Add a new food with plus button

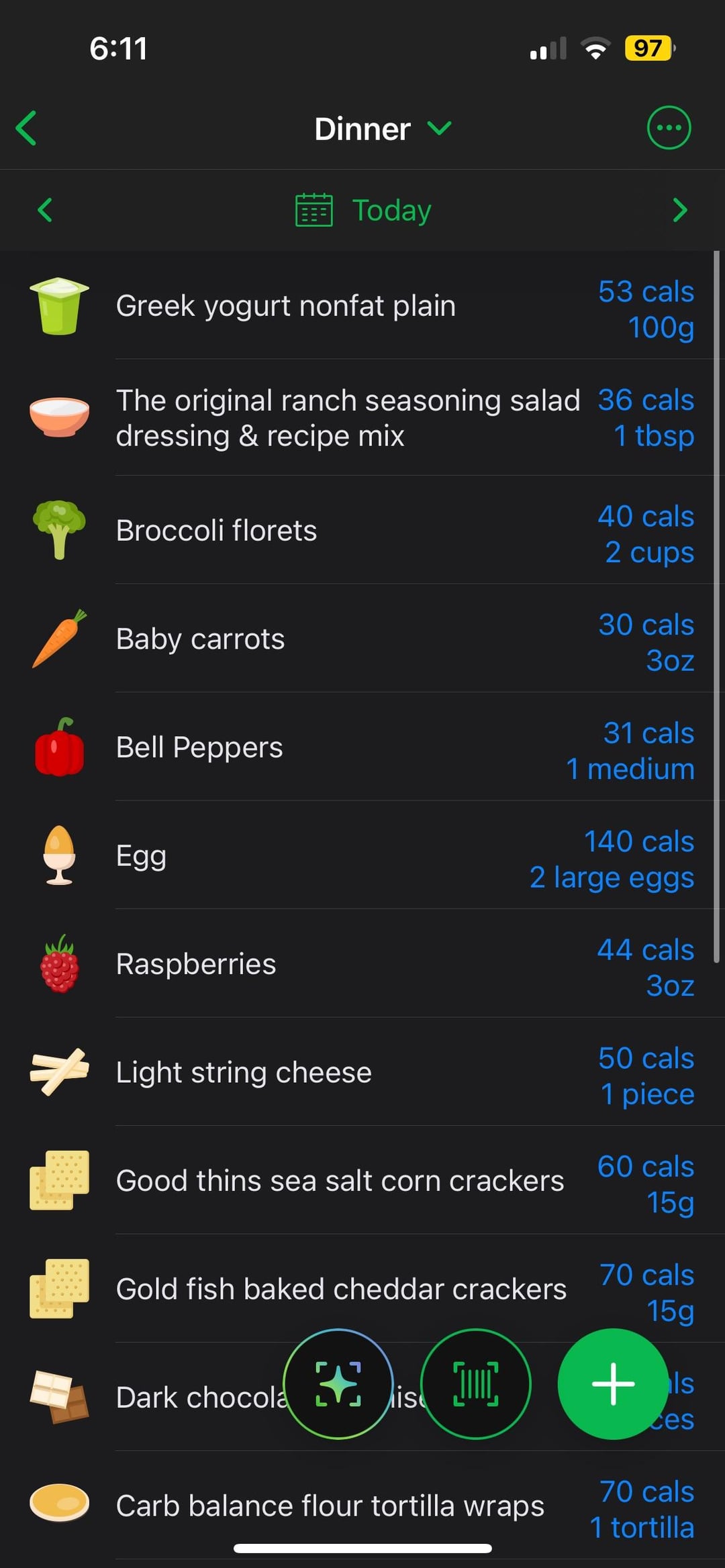613,1383
